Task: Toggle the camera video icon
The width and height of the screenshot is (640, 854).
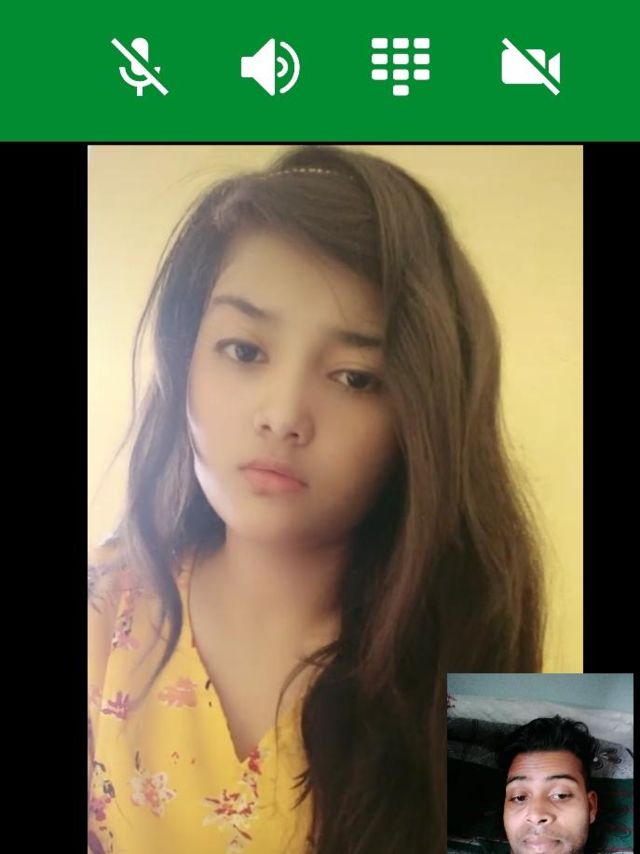Action: [x=530, y=67]
